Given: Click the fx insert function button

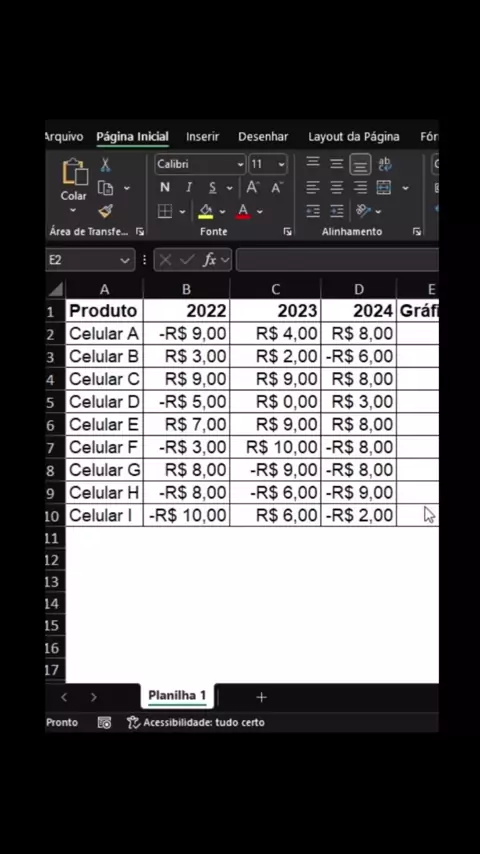Looking at the screenshot, I should (x=209, y=260).
